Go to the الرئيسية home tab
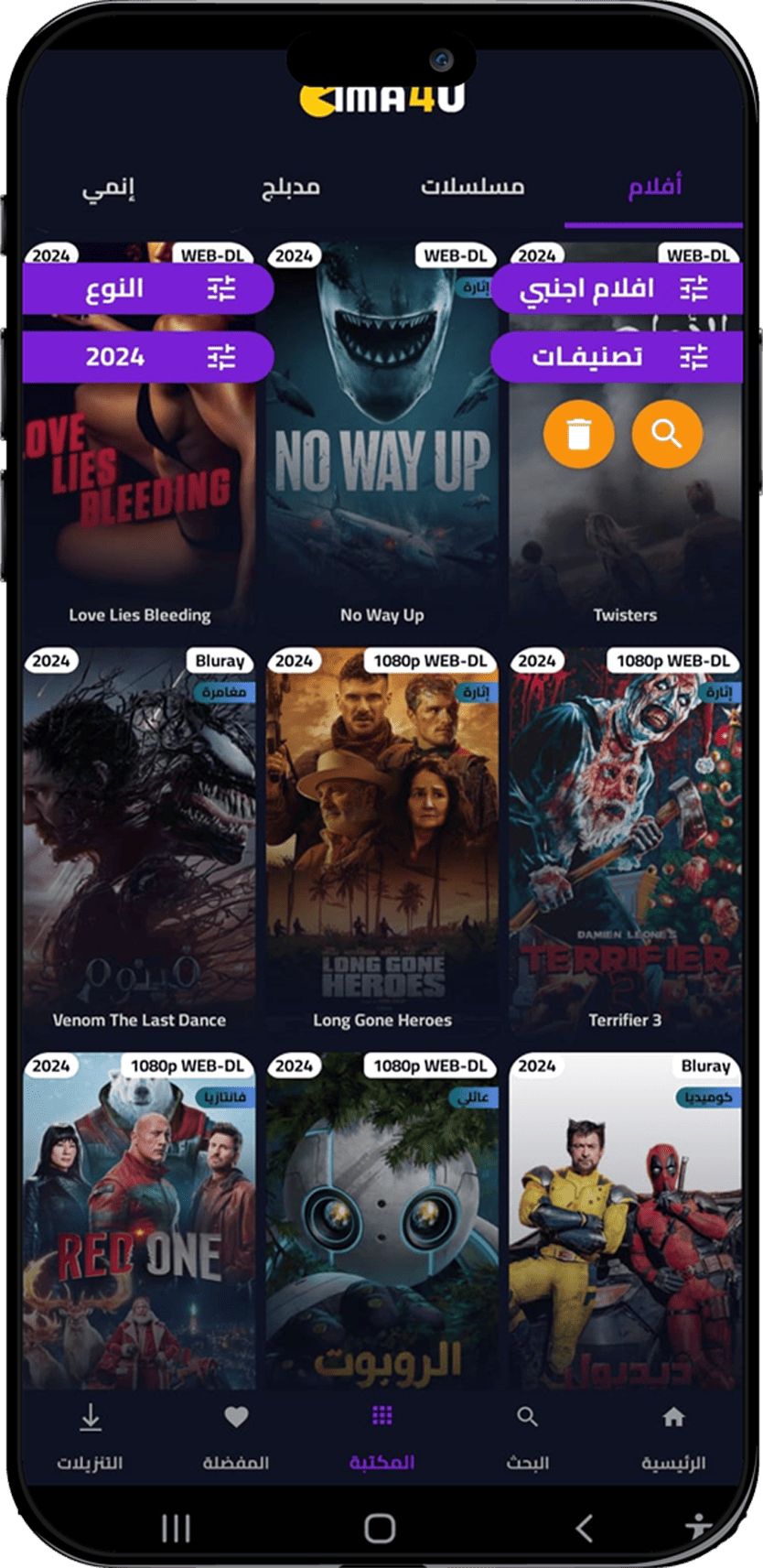The height and width of the screenshot is (1568, 763). click(673, 1437)
